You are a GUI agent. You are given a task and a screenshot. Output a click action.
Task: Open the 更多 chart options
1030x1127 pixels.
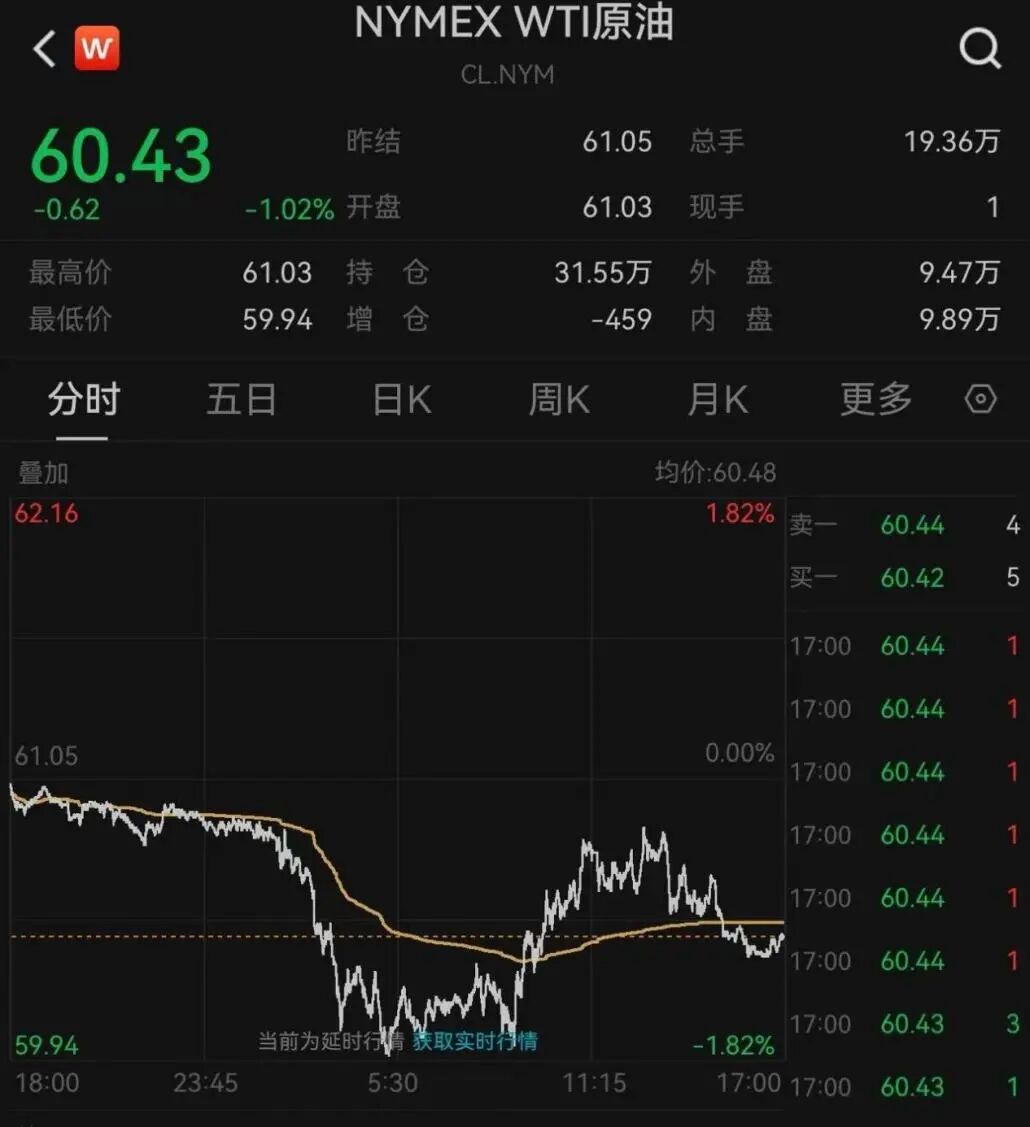point(876,400)
